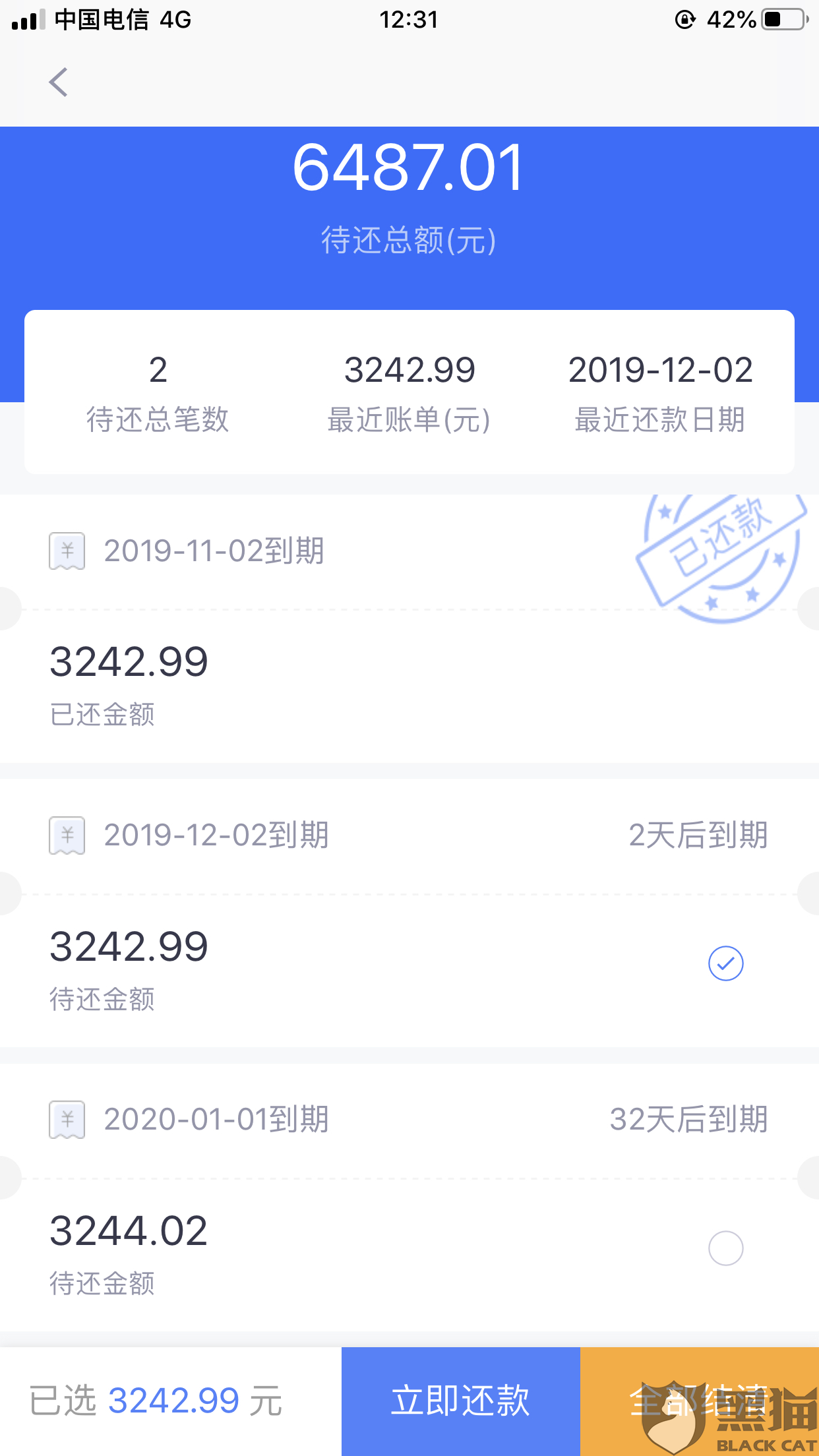Uncheck the 2019-12-02 bill of 3242.99

click(x=725, y=963)
